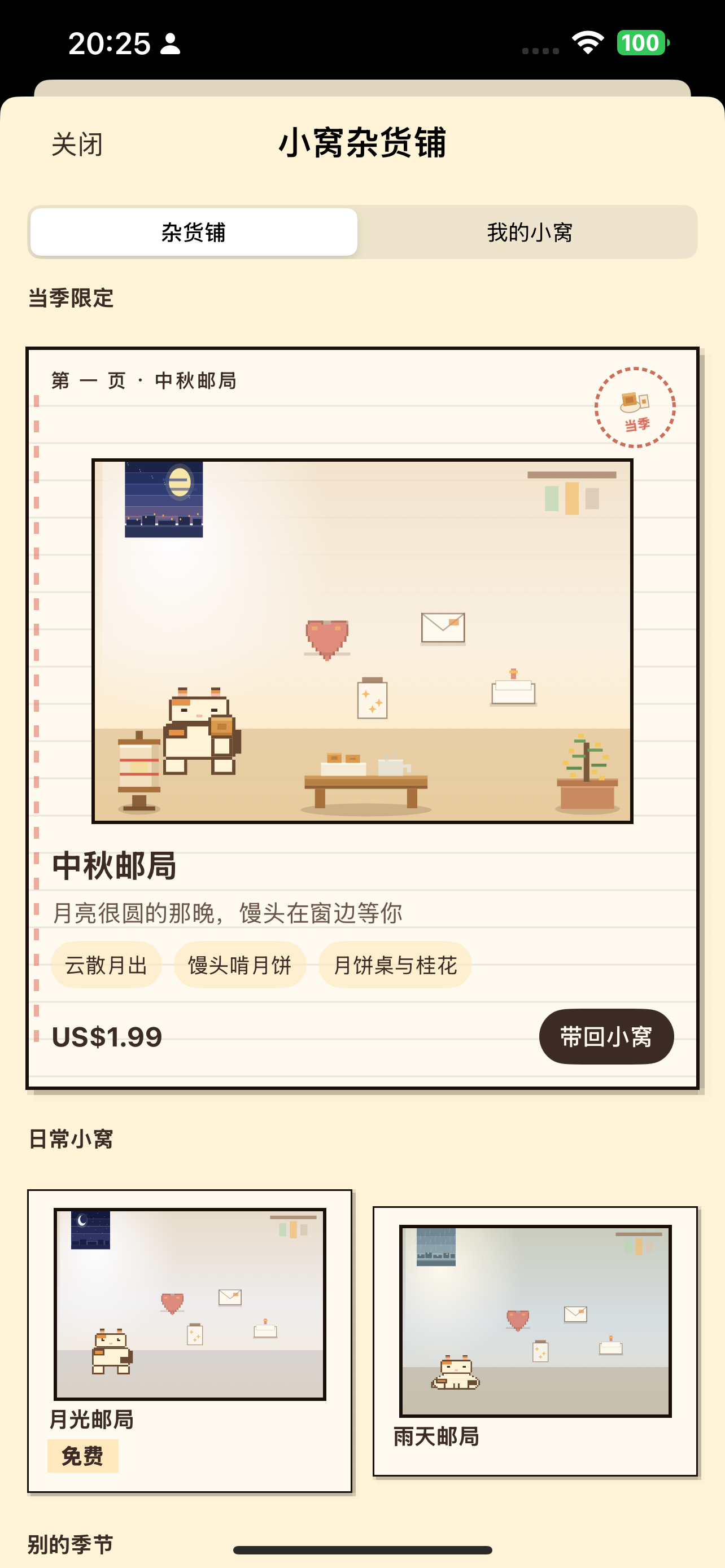Open the 雨天邮局 theme card
This screenshot has height=1568, width=725.
(535, 1341)
